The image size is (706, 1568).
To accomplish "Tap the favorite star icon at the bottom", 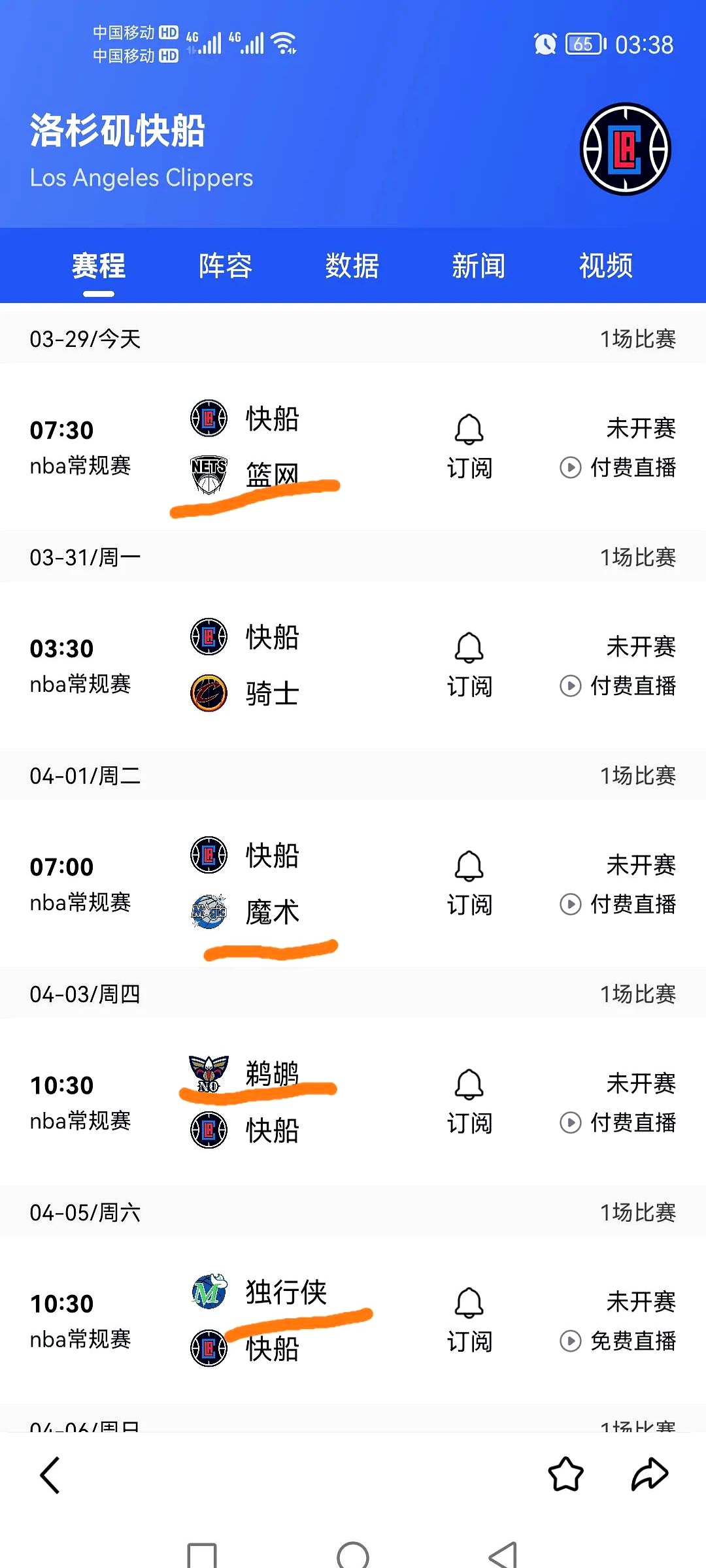I will click(566, 1475).
